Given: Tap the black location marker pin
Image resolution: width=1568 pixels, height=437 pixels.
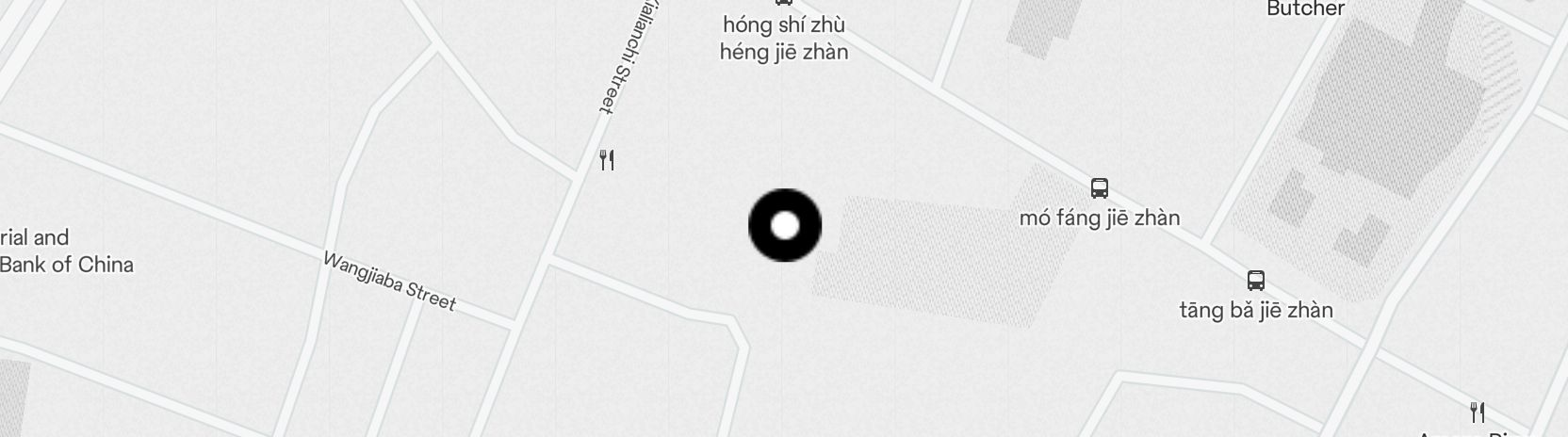Looking at the screenshot, I should point(785,226).
